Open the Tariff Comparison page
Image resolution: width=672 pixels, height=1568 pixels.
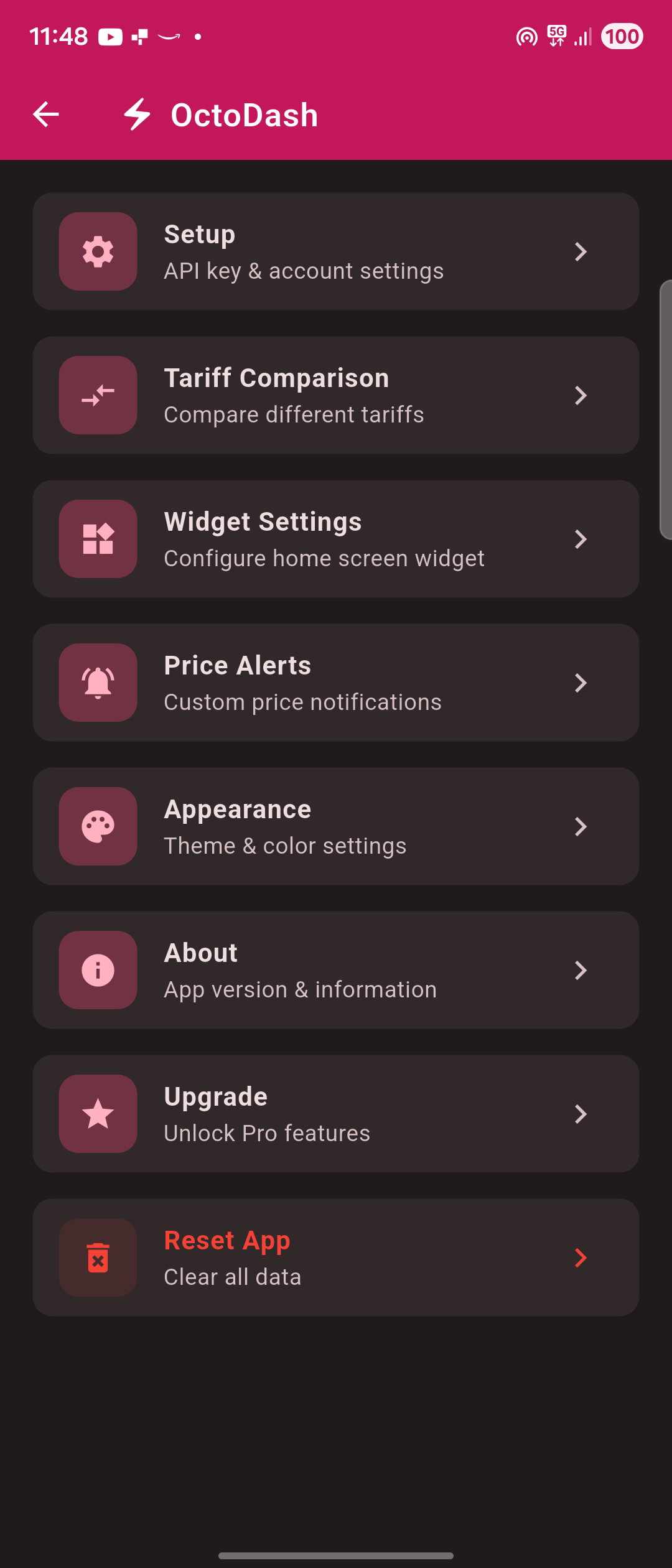(335, 395)
